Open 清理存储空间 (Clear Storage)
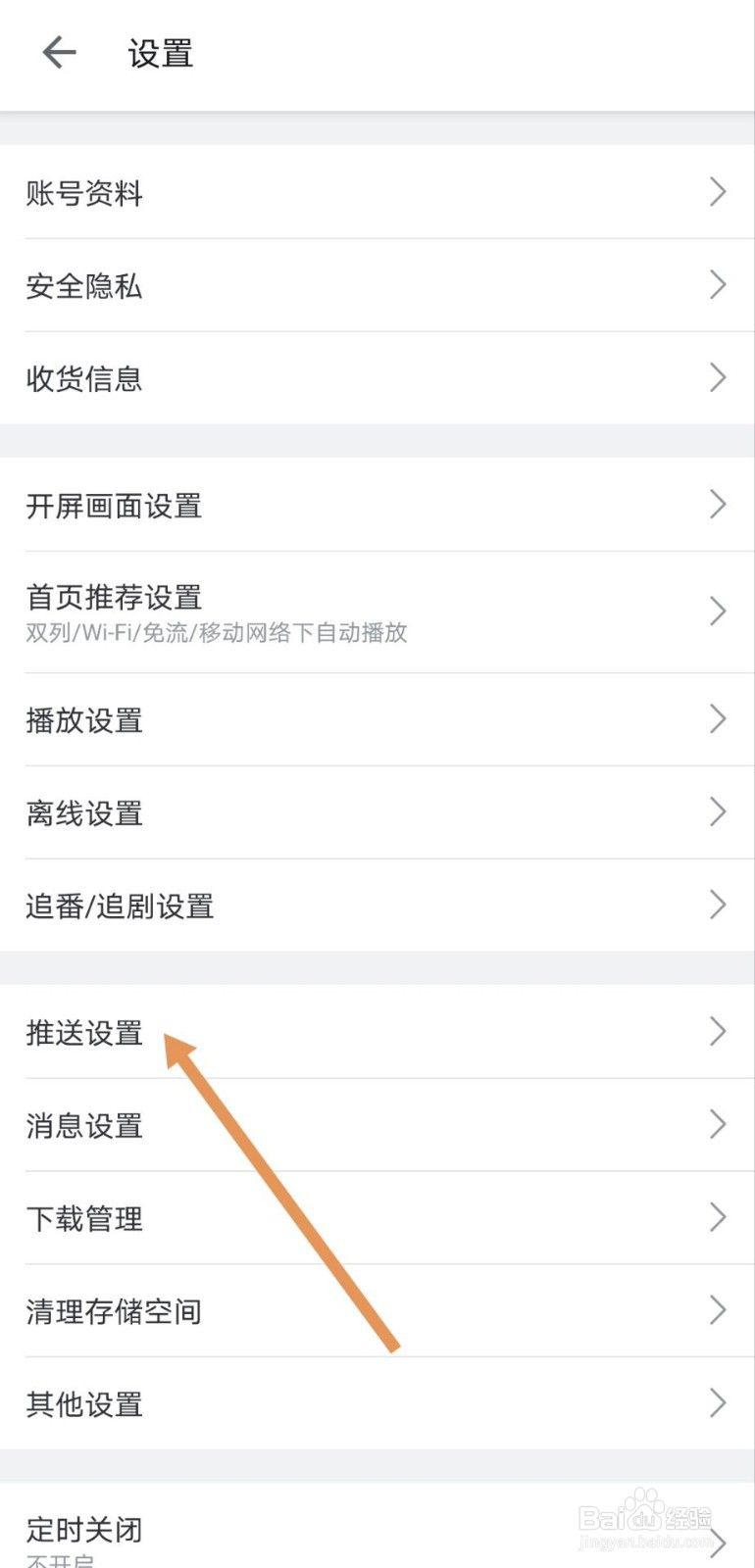The height and width of the screenshot is (1568, 755). pos(377,1311)
